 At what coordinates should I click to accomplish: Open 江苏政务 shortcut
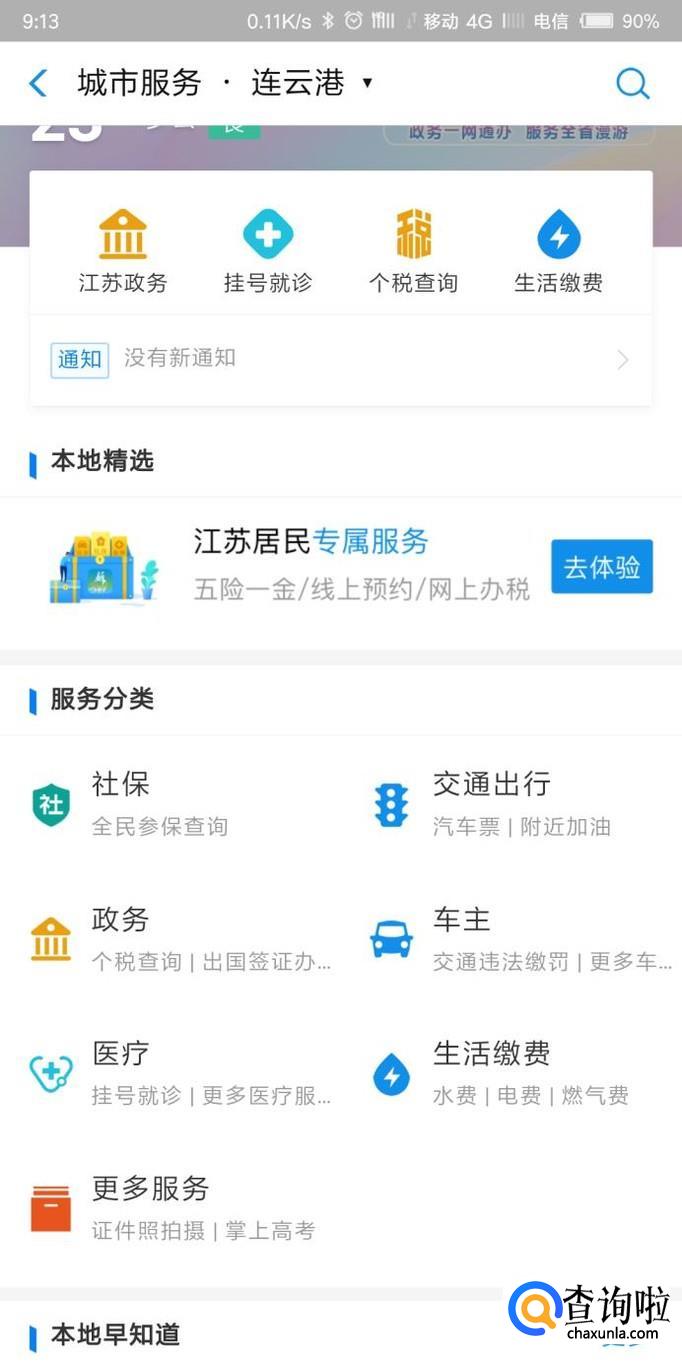coord(123,252)
